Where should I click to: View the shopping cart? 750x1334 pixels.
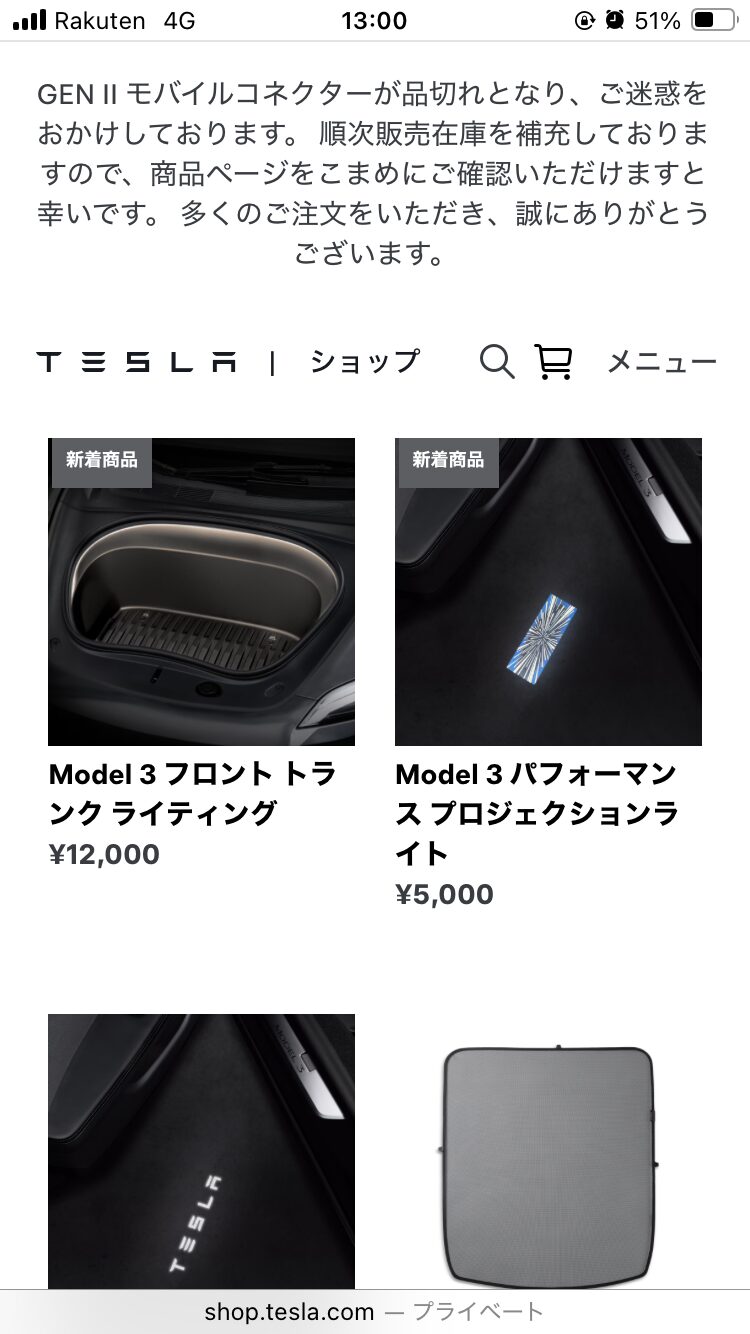click(x=553, y=361)
